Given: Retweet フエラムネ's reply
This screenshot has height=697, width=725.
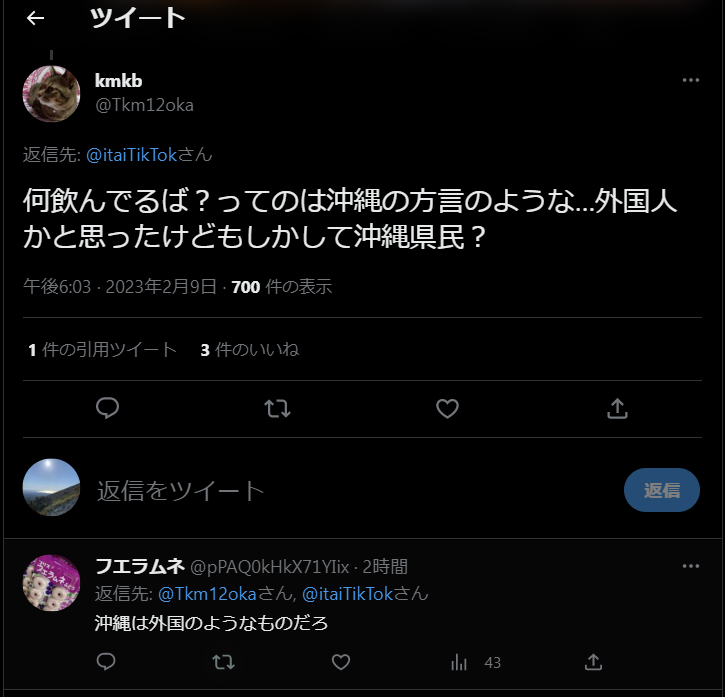Looking at the screenshot, I should point(224,662).
